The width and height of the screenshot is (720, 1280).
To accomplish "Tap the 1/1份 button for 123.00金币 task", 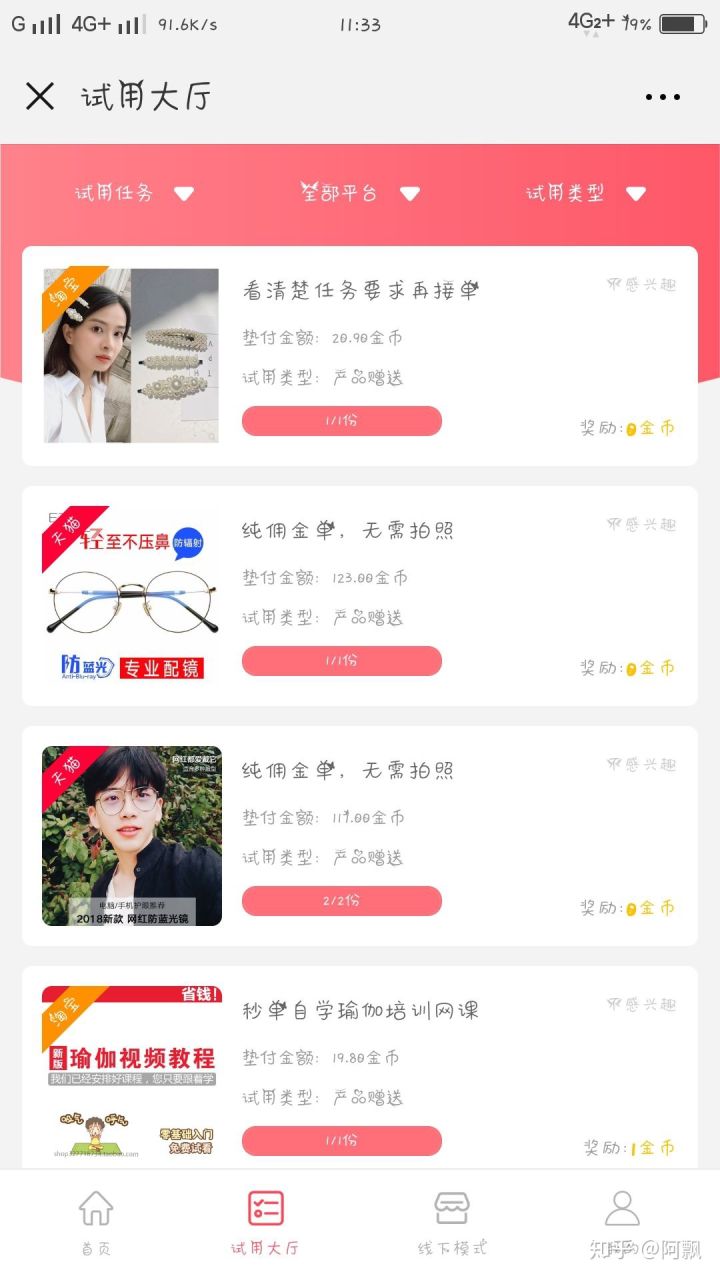I will (x=341, y=661).
